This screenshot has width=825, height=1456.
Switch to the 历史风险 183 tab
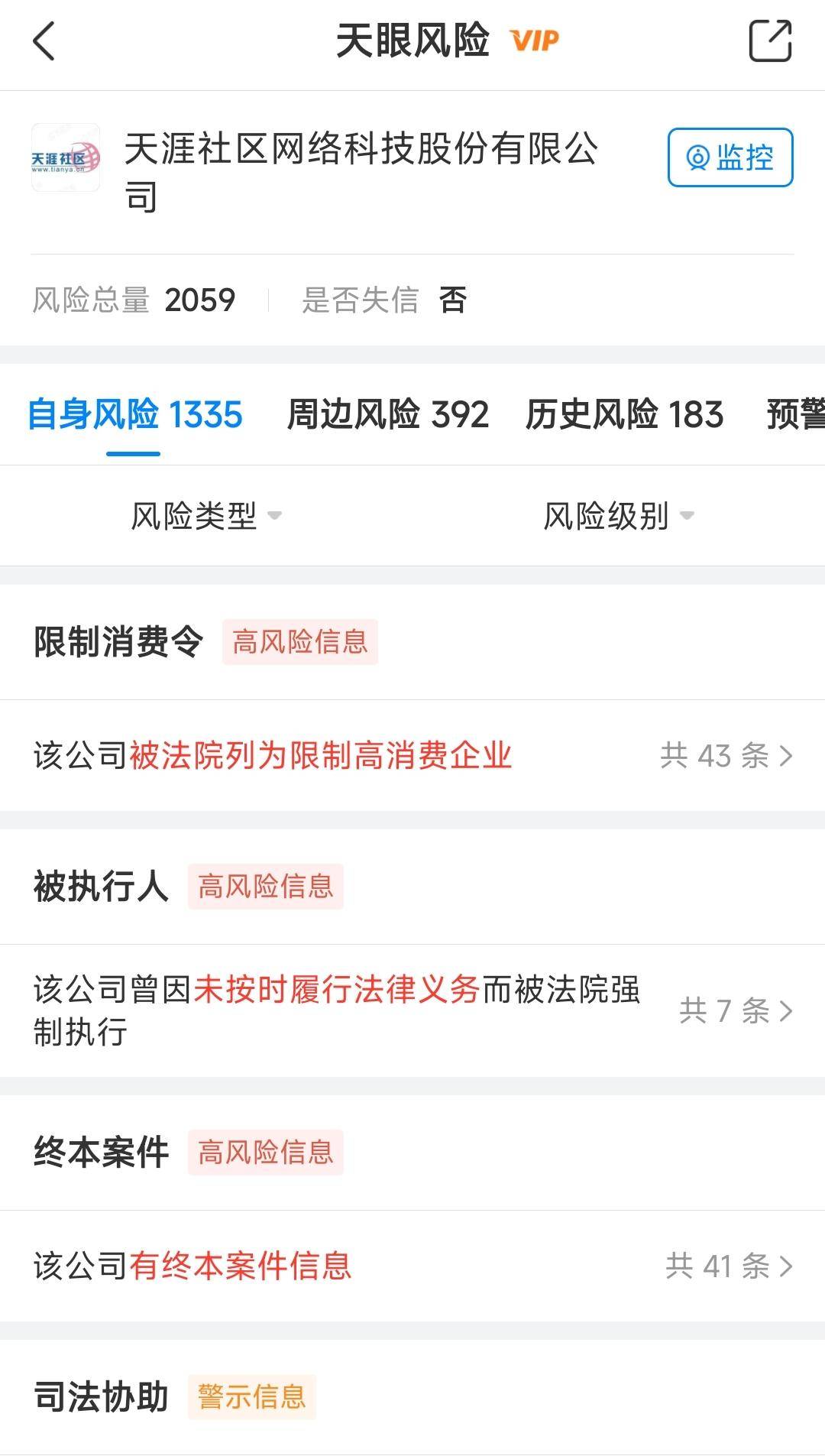(x=623, y=415)
